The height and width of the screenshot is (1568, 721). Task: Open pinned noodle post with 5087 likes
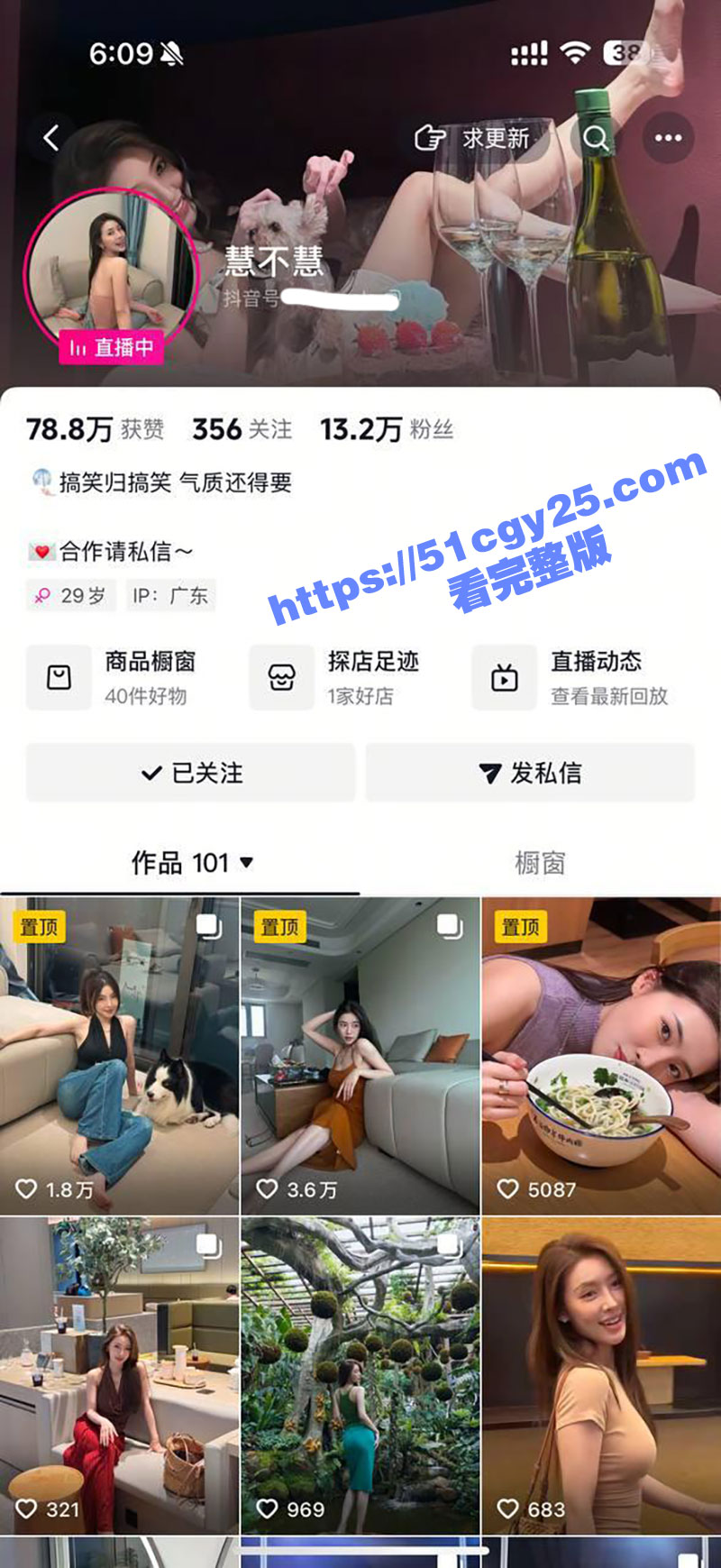pos(601,1055)
